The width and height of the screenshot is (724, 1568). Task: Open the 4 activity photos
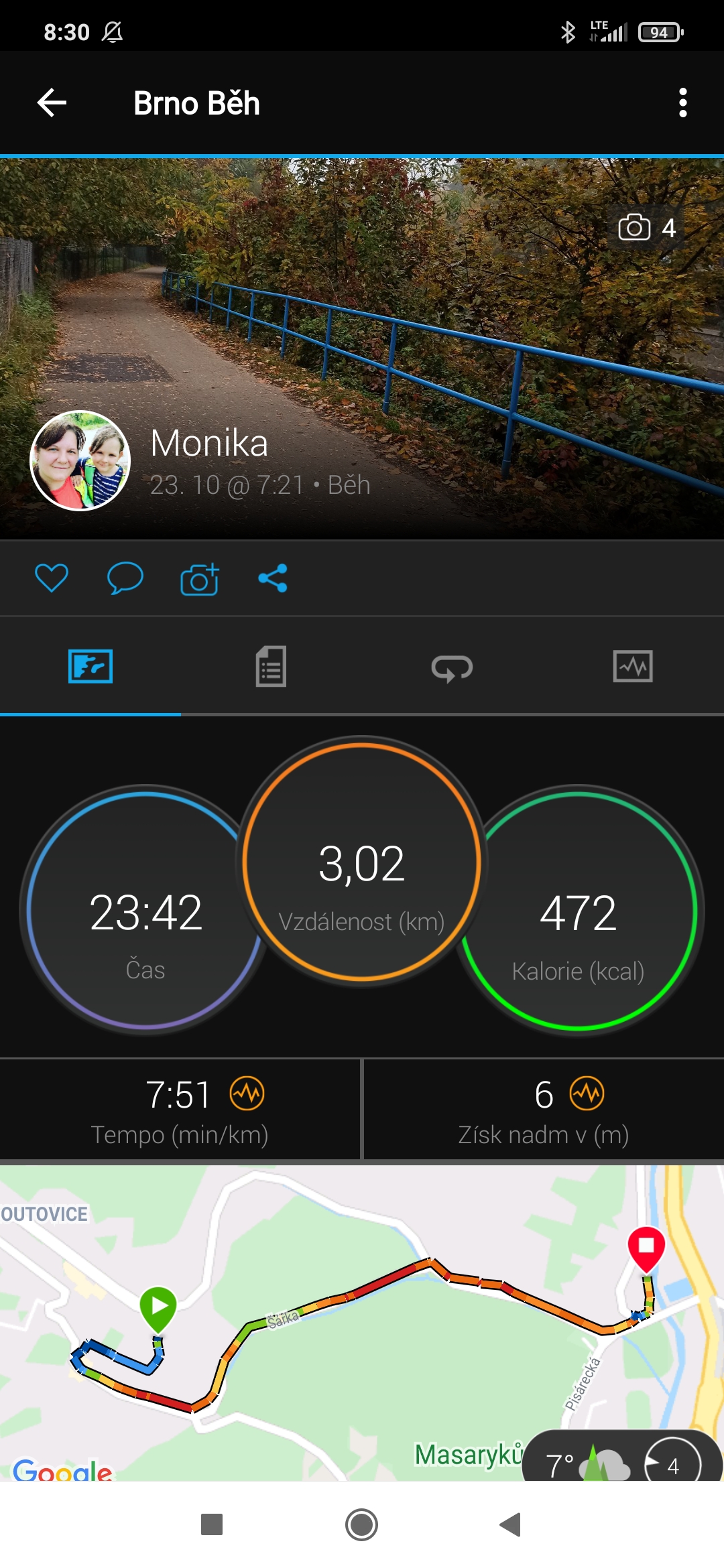click(x=647, y=228)
